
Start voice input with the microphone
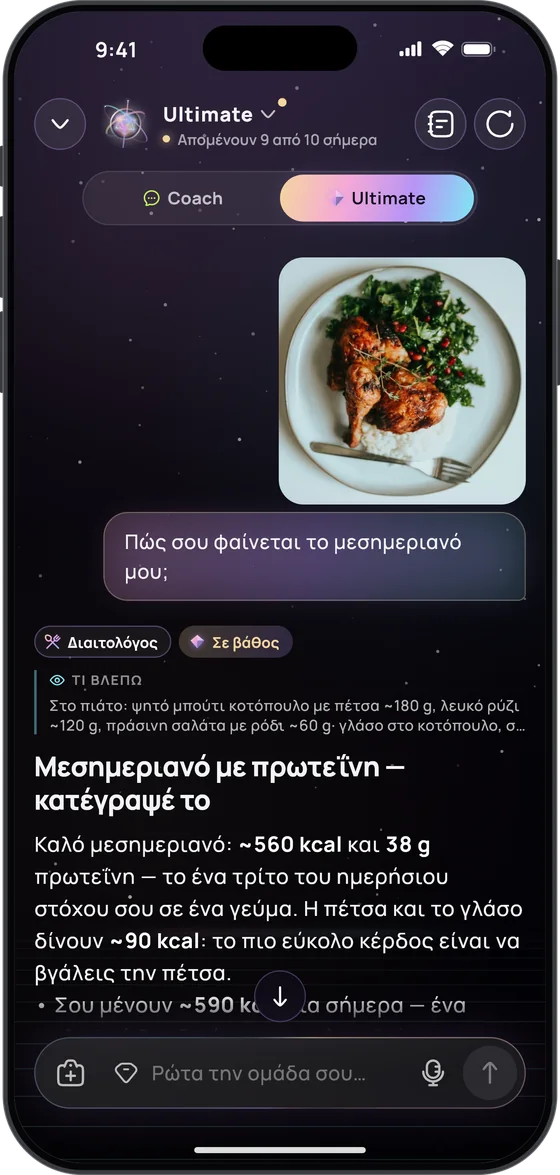[x=433, y=1073]
